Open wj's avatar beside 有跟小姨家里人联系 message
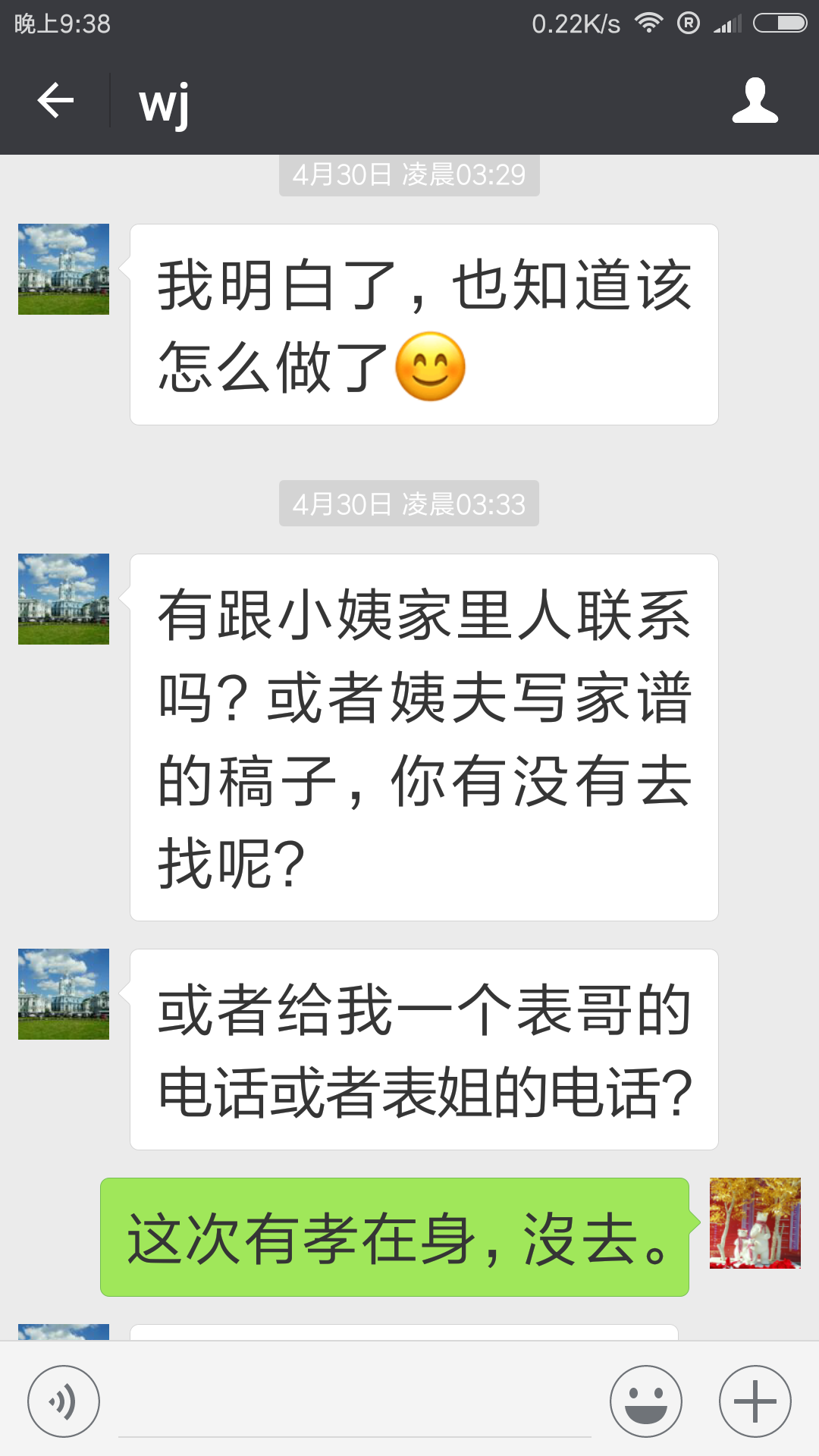 (64, 599)
